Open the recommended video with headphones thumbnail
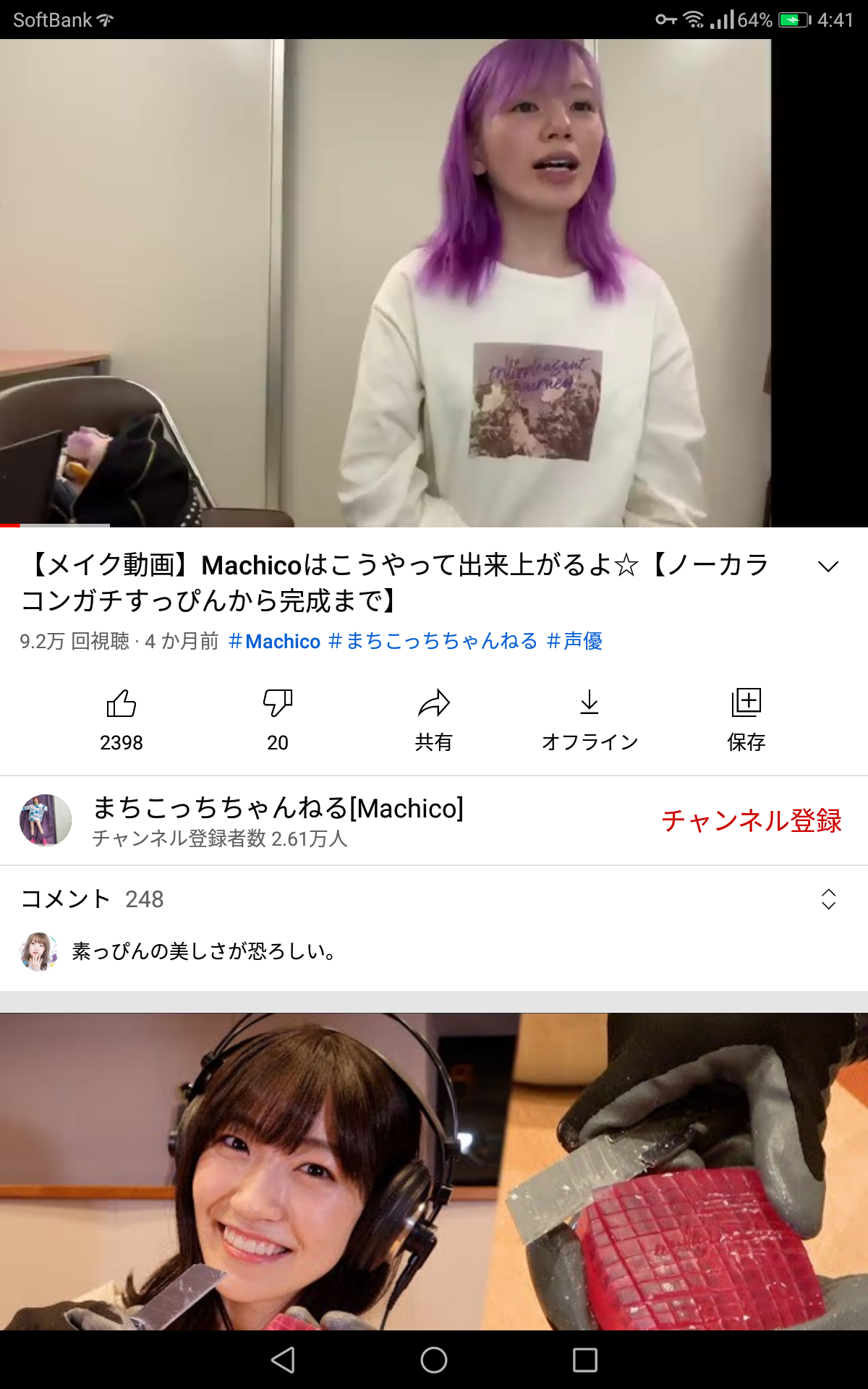 pyautogui.click(x=434, y=1172)
